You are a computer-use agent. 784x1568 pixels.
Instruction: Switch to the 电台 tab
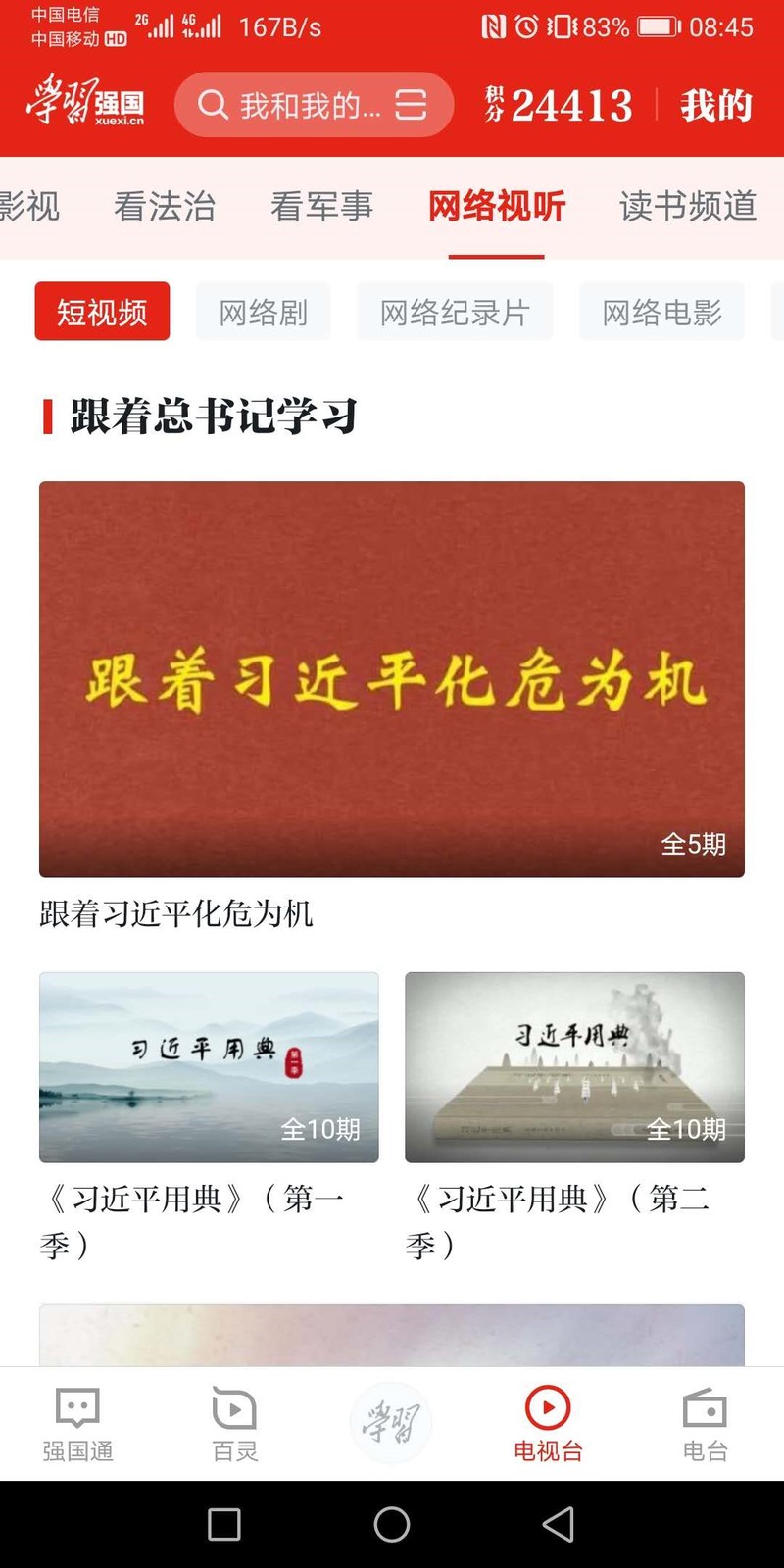tap(706, 1424)
